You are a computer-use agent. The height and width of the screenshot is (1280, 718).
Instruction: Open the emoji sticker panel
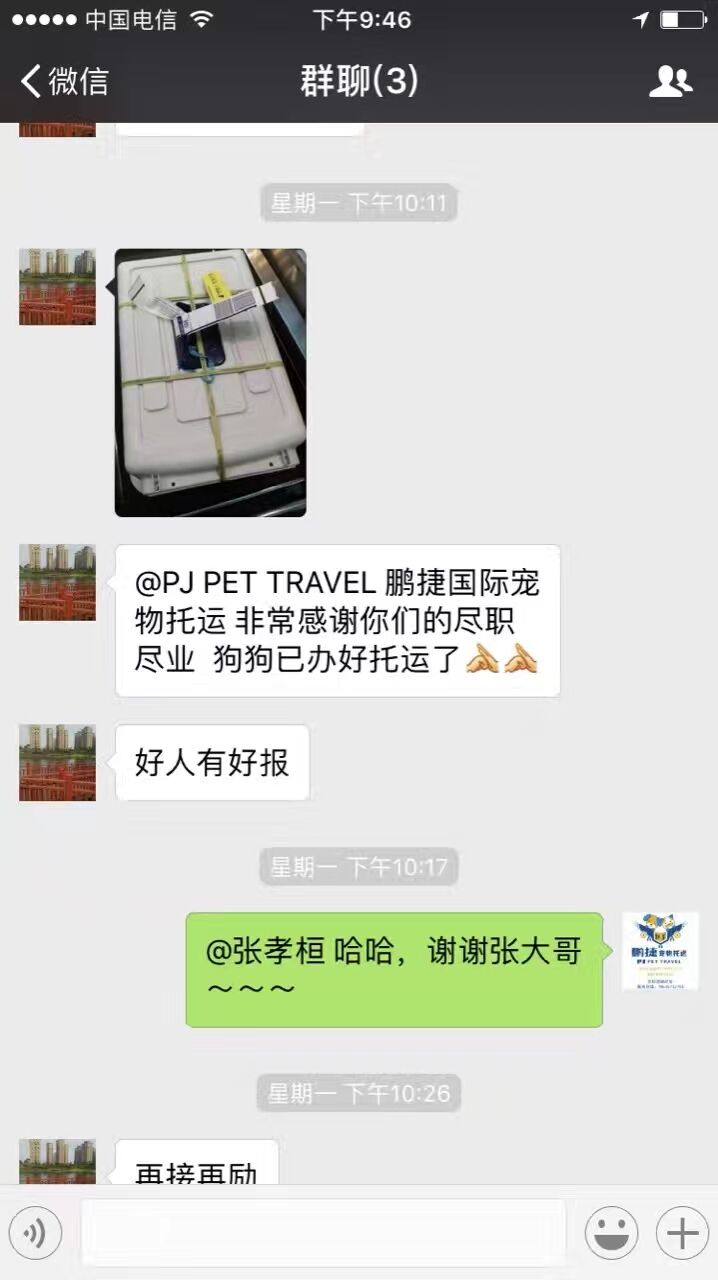pos(611,1233)
